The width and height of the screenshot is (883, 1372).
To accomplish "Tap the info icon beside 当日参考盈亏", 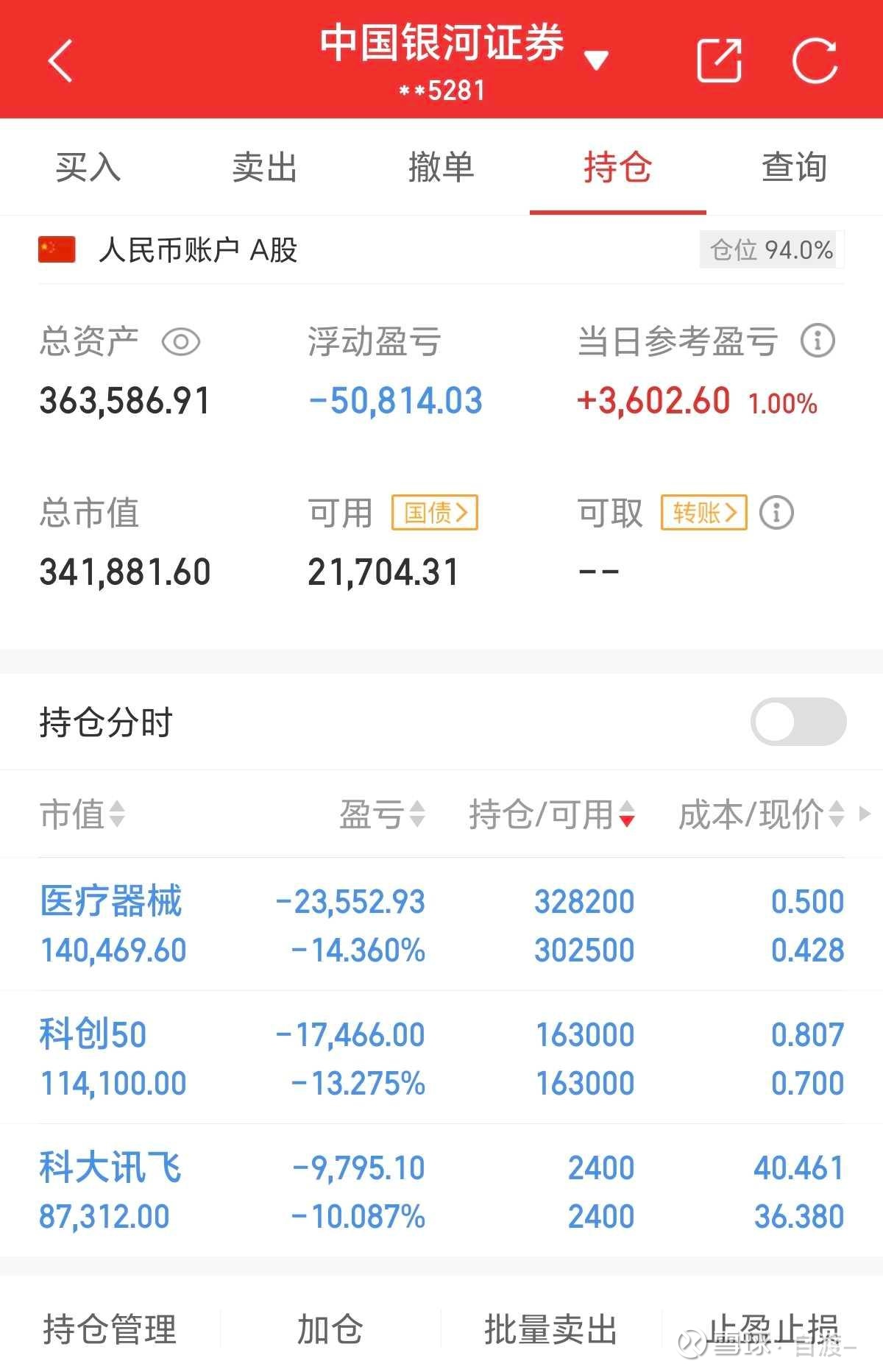I will click(815, 342).
